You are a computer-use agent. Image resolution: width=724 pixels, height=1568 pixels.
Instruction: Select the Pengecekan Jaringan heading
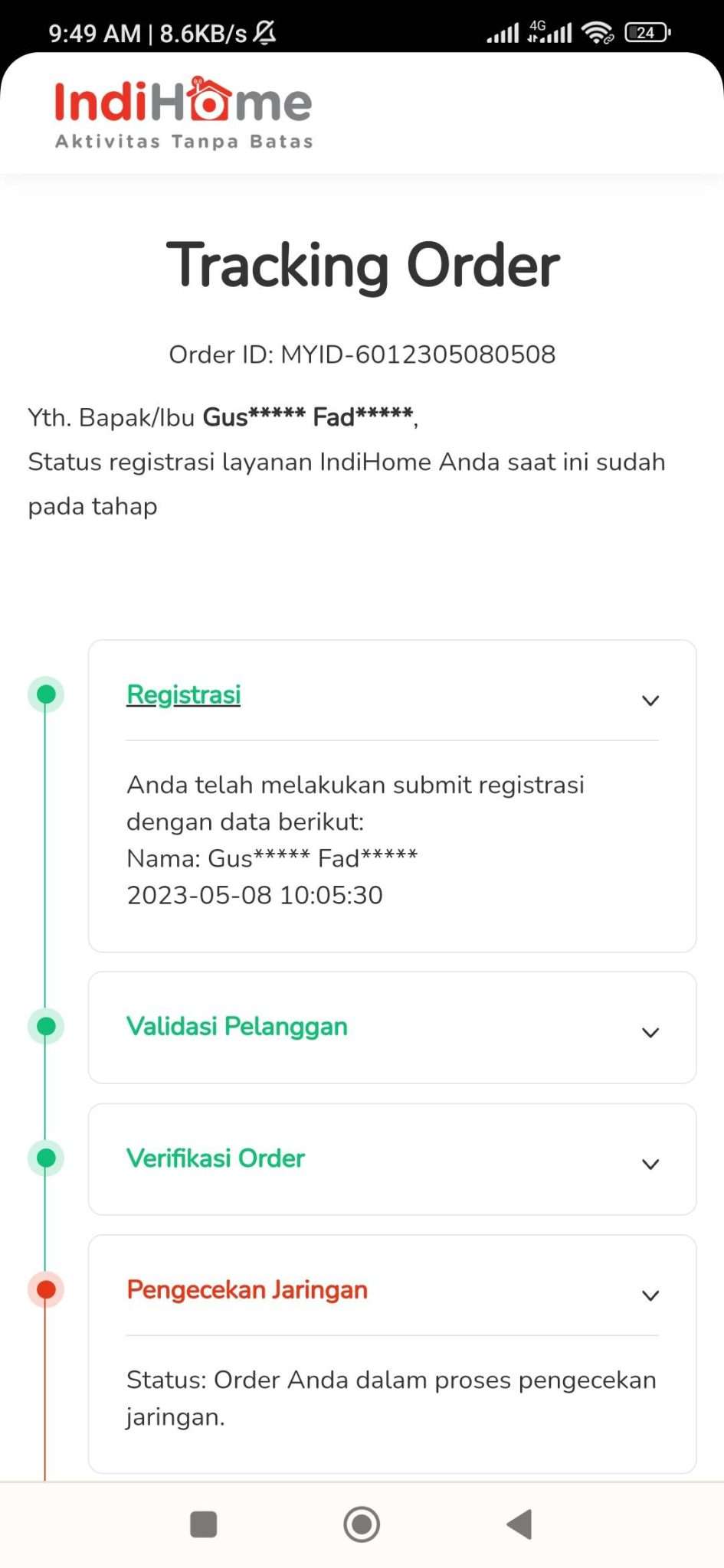(247, 1289)
